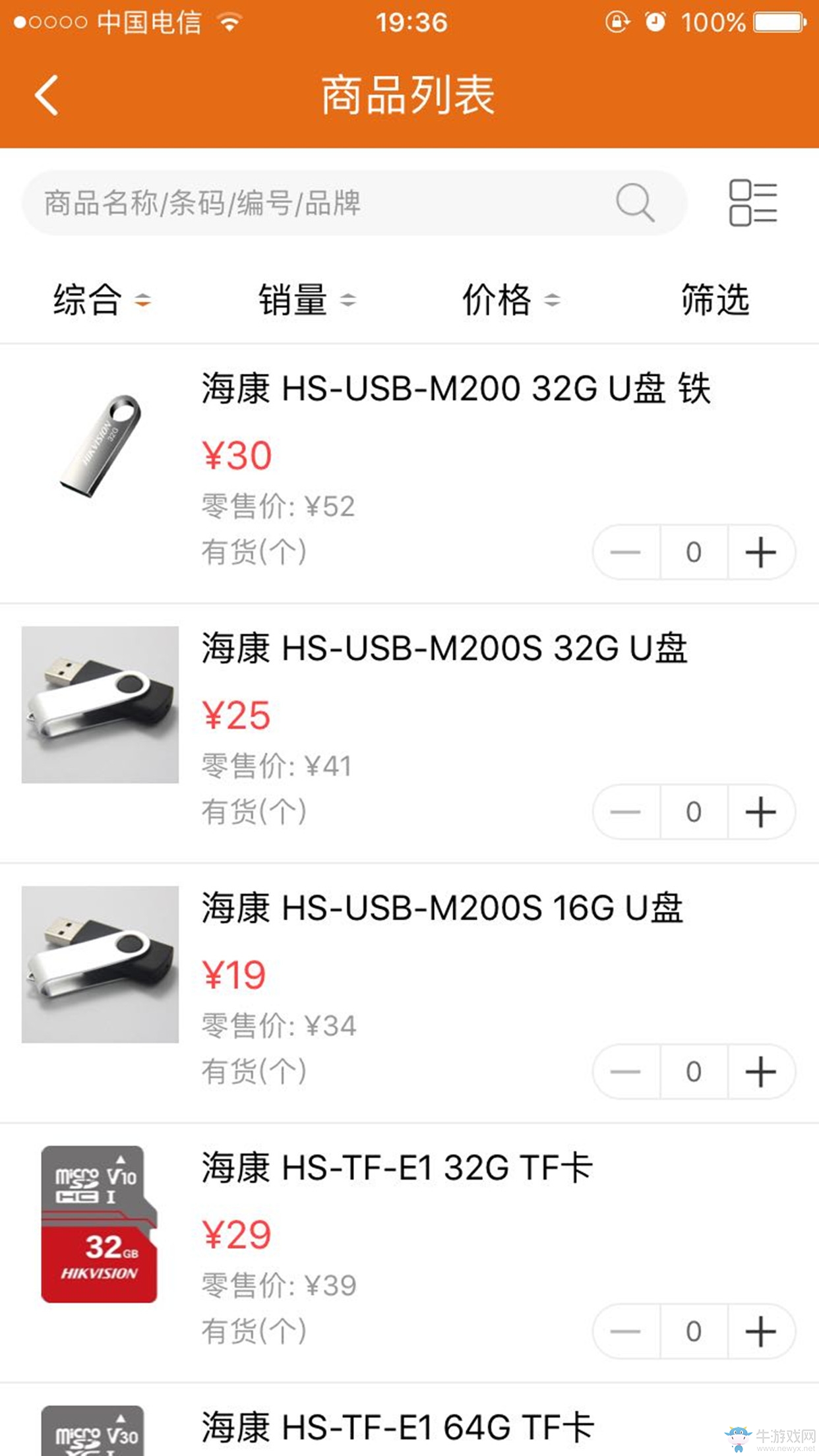Sort by 价格

click(510, 301)
